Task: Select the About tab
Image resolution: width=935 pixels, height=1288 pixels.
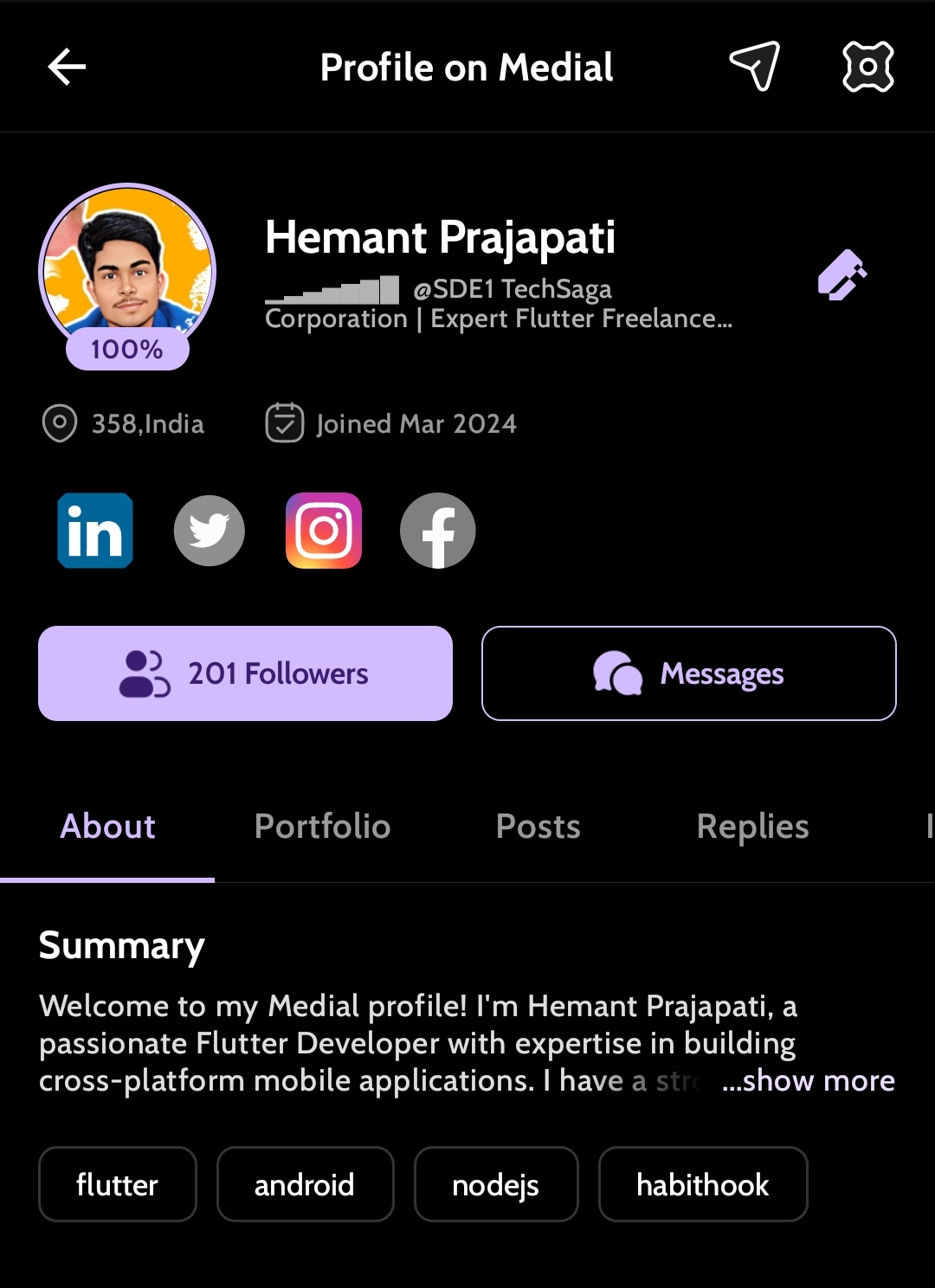Action: click(x=107, y=827)
